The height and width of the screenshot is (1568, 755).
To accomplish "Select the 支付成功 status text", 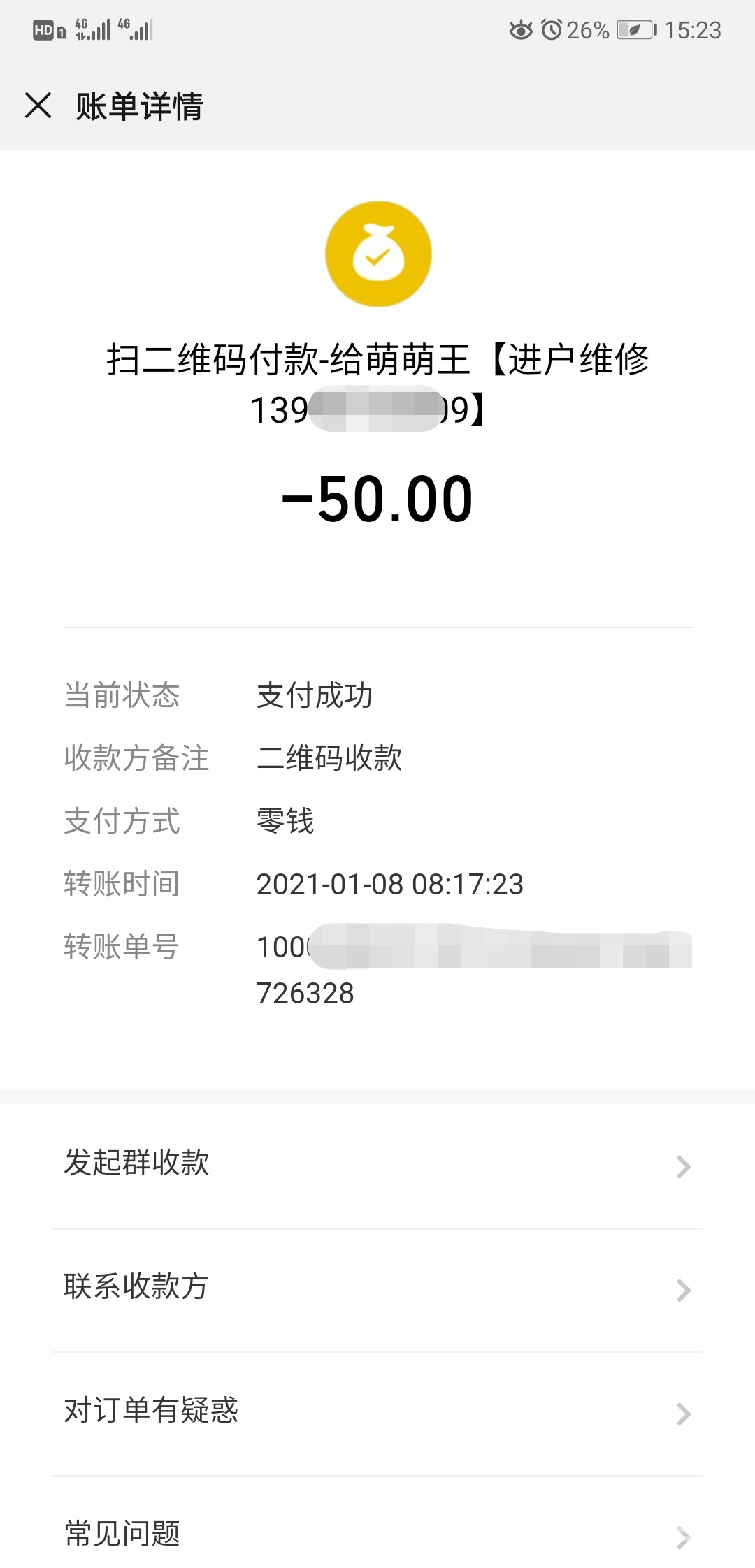I will click(315, 696).
